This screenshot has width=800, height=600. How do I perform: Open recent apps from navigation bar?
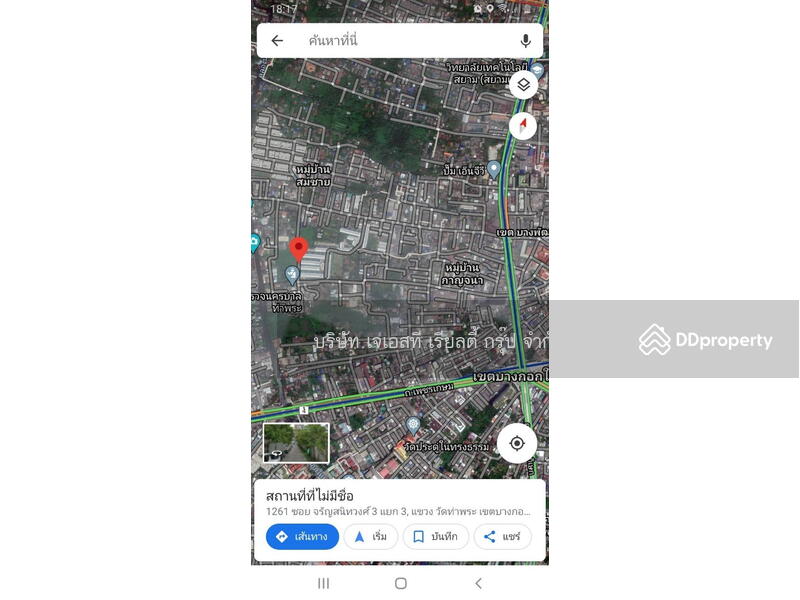click(323, 583)
